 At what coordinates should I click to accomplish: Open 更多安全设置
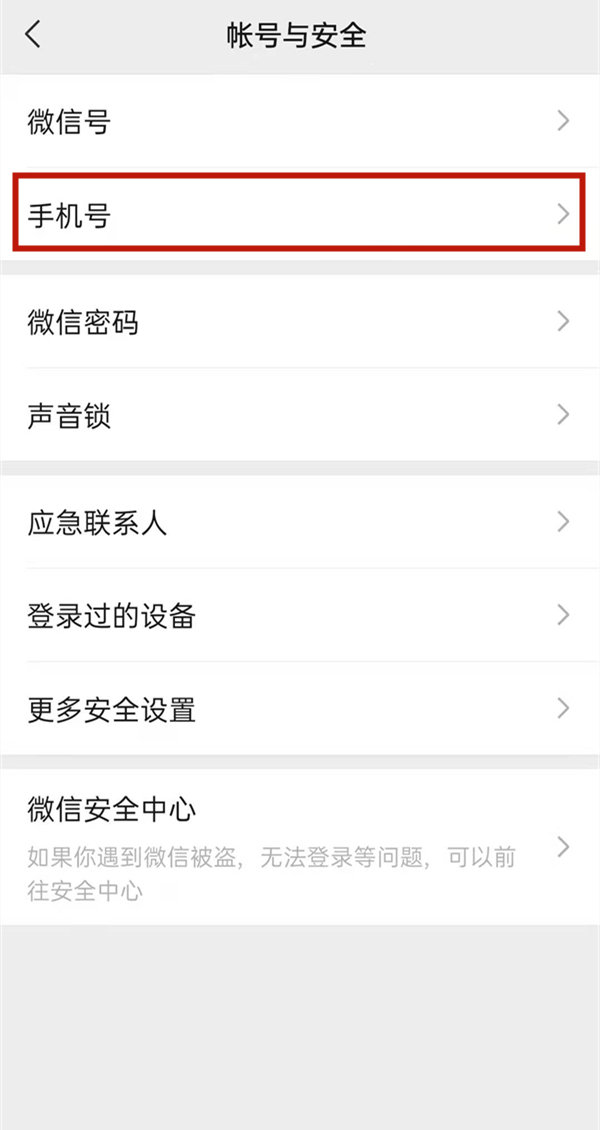point(300,709)
